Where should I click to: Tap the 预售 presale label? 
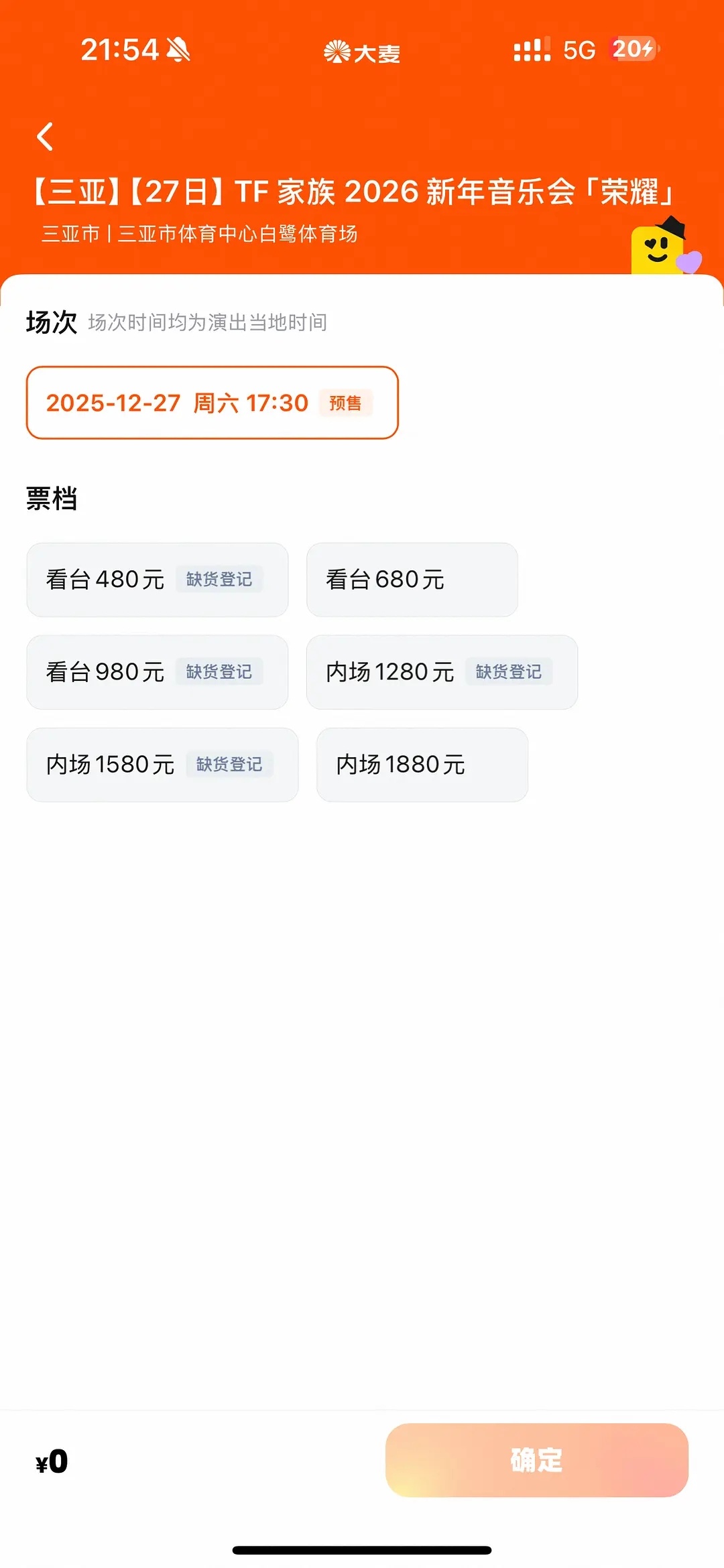[345, 402]
